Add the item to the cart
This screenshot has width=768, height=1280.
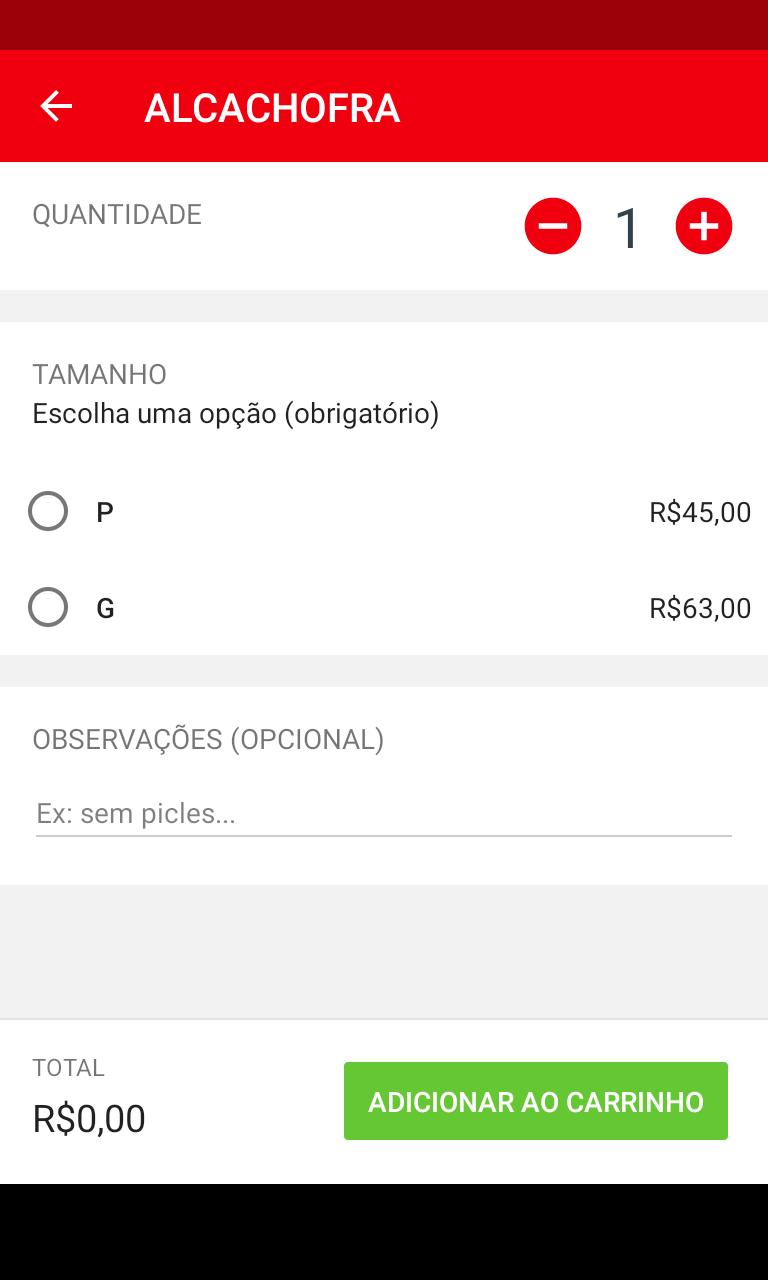coord(536,1101)
